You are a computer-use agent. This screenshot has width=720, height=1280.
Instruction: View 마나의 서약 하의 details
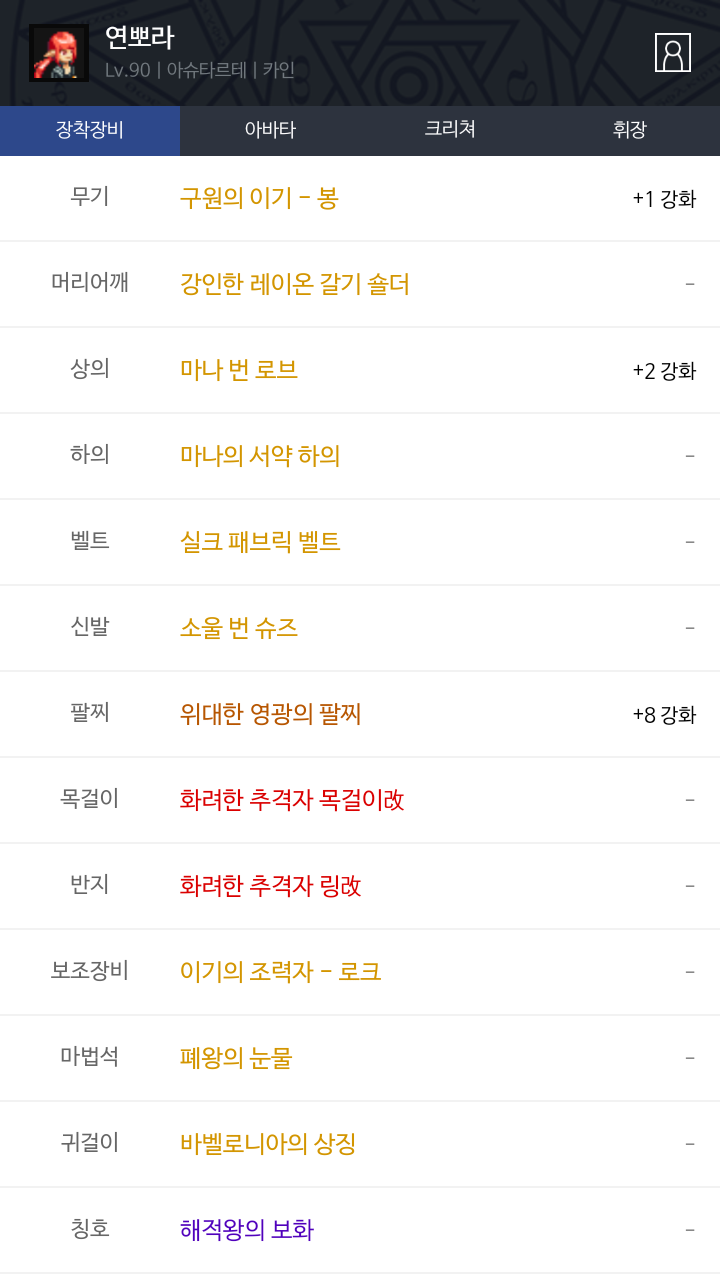click(x=260, y=456)
